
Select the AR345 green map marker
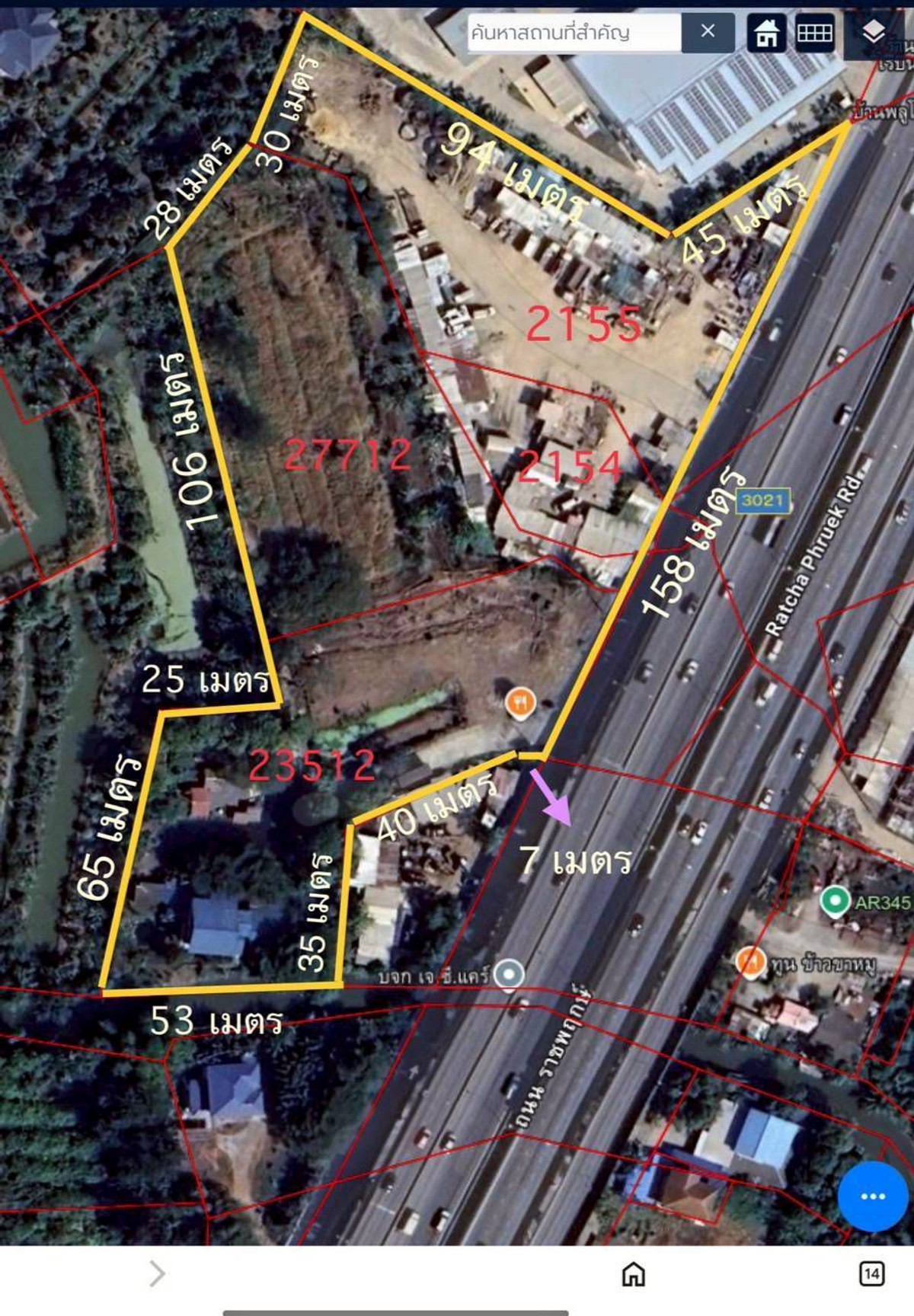tap(835, 901)
